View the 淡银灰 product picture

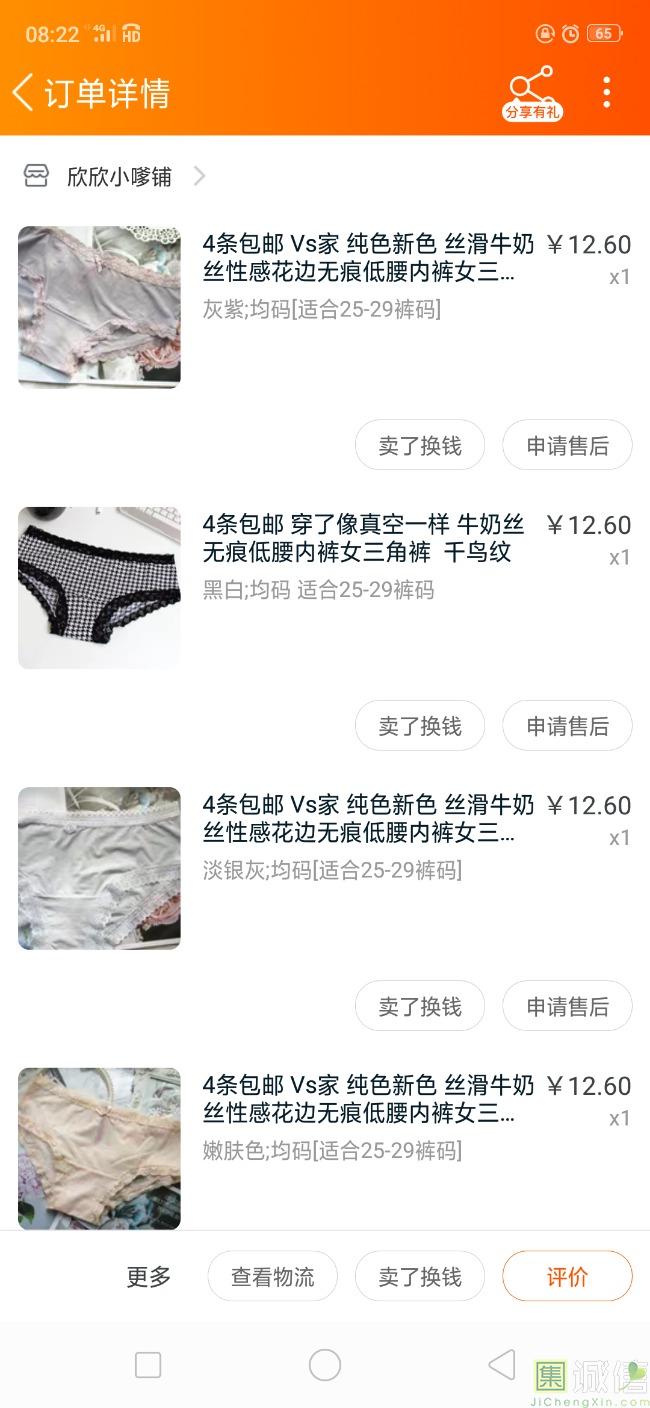(99, 868)
